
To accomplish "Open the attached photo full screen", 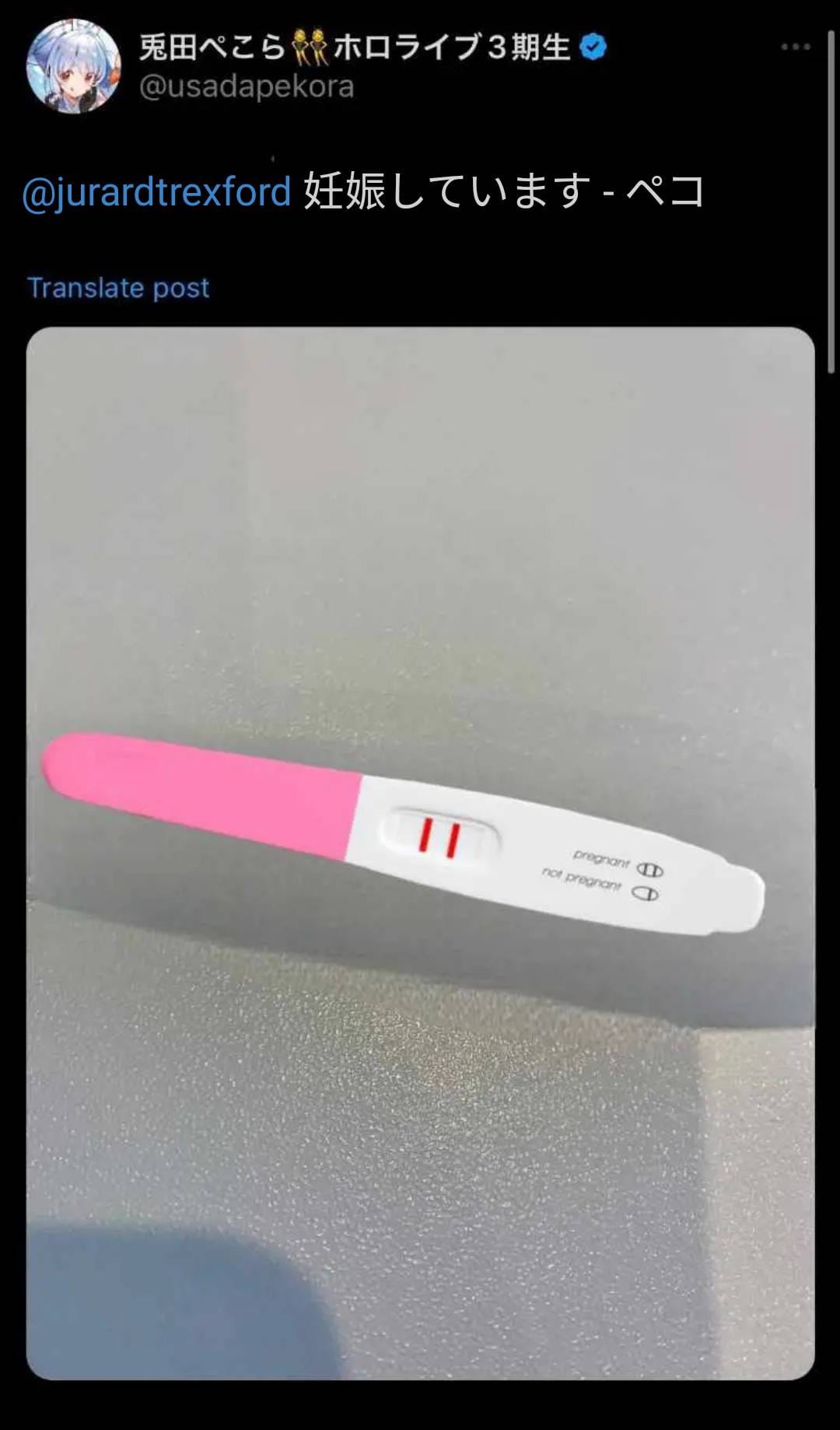I will point(420,852).
